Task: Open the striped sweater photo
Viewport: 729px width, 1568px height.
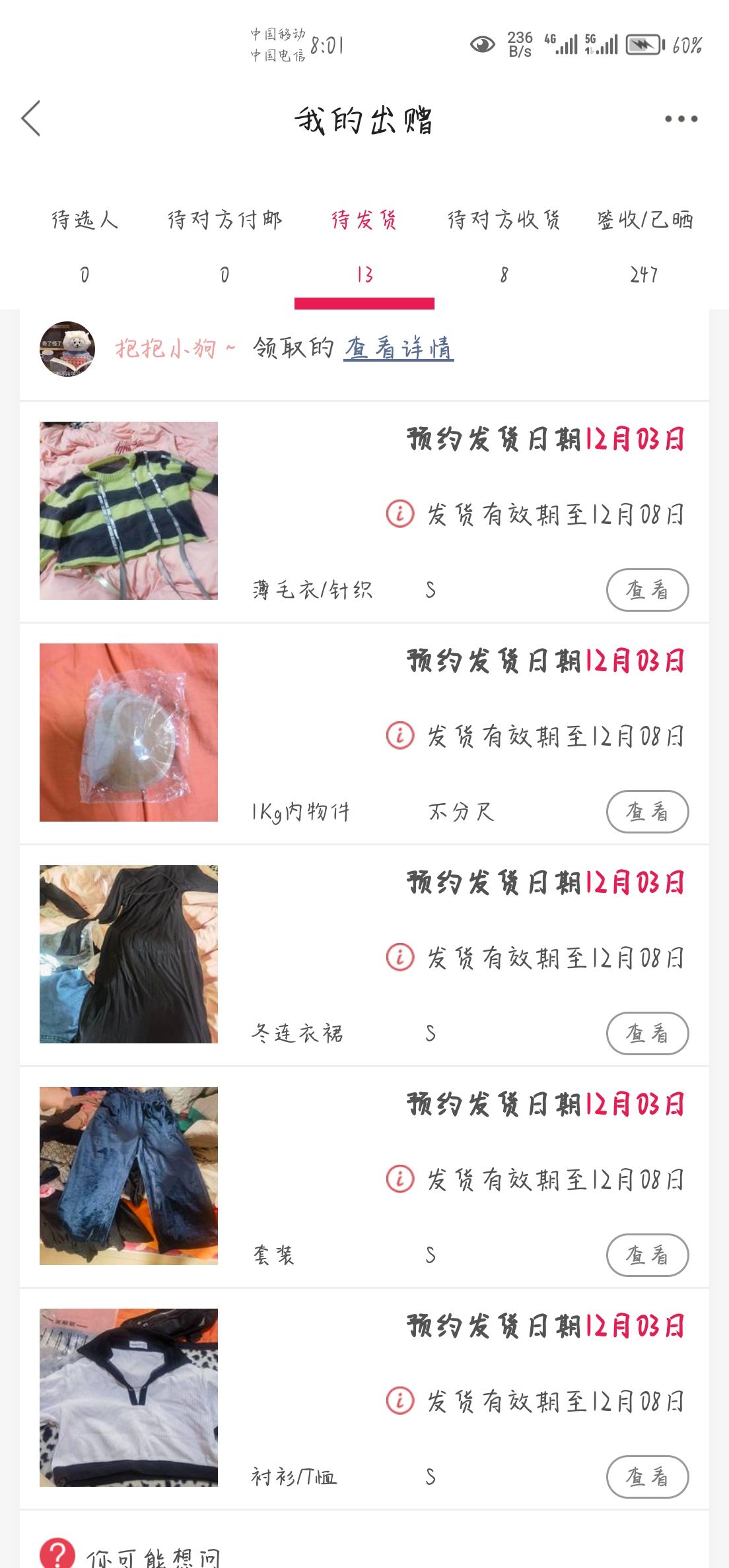Action: (x=129, y=511)
